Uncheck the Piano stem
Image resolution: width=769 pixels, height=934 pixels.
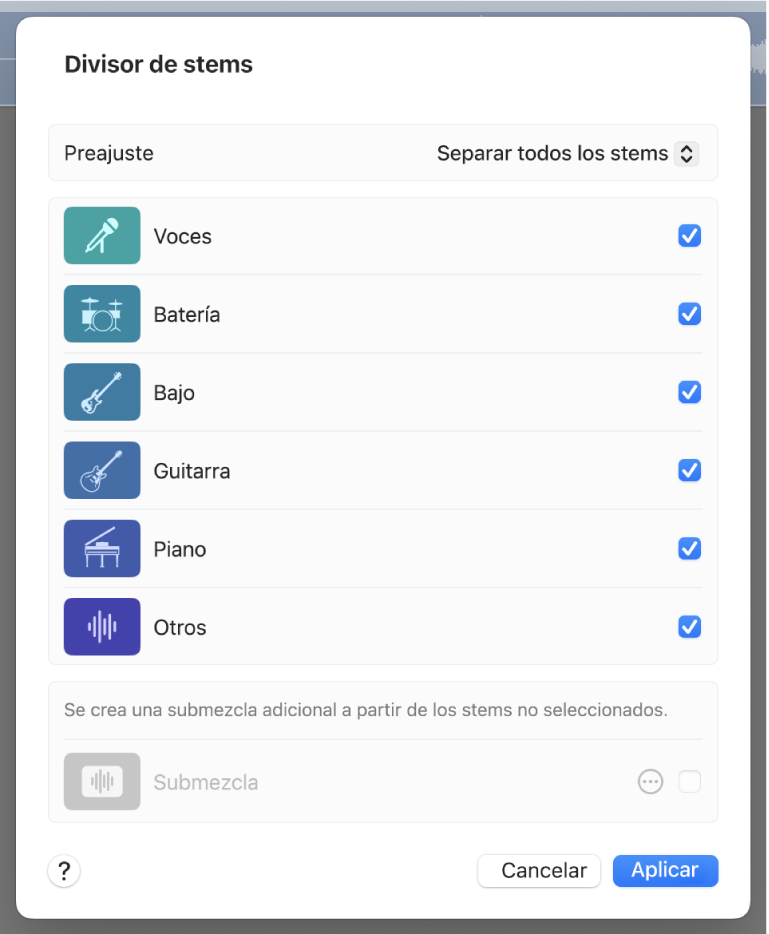pyautogui.click(x=689, y=548)
